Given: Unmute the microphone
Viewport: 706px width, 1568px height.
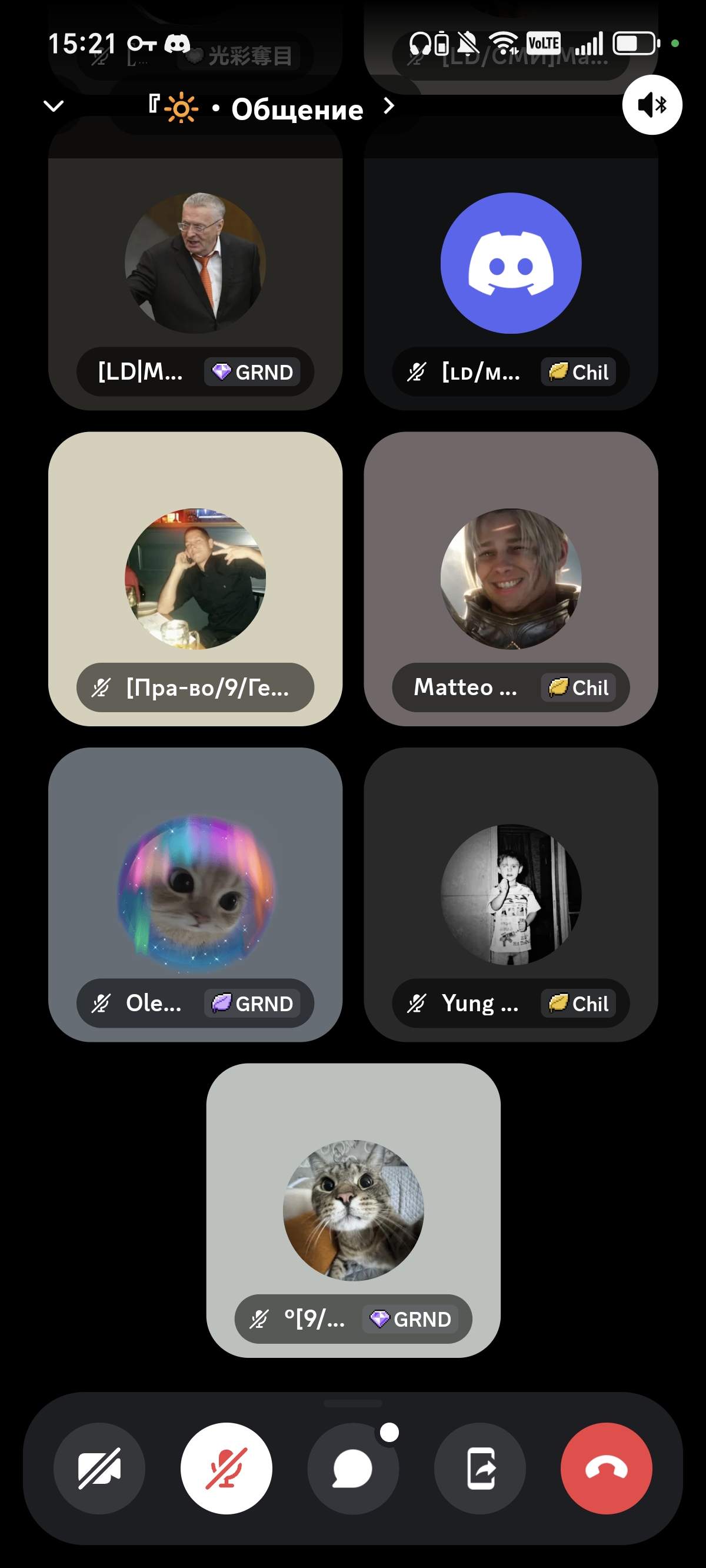Looking at the screenshot, I should coord(226,1467).
